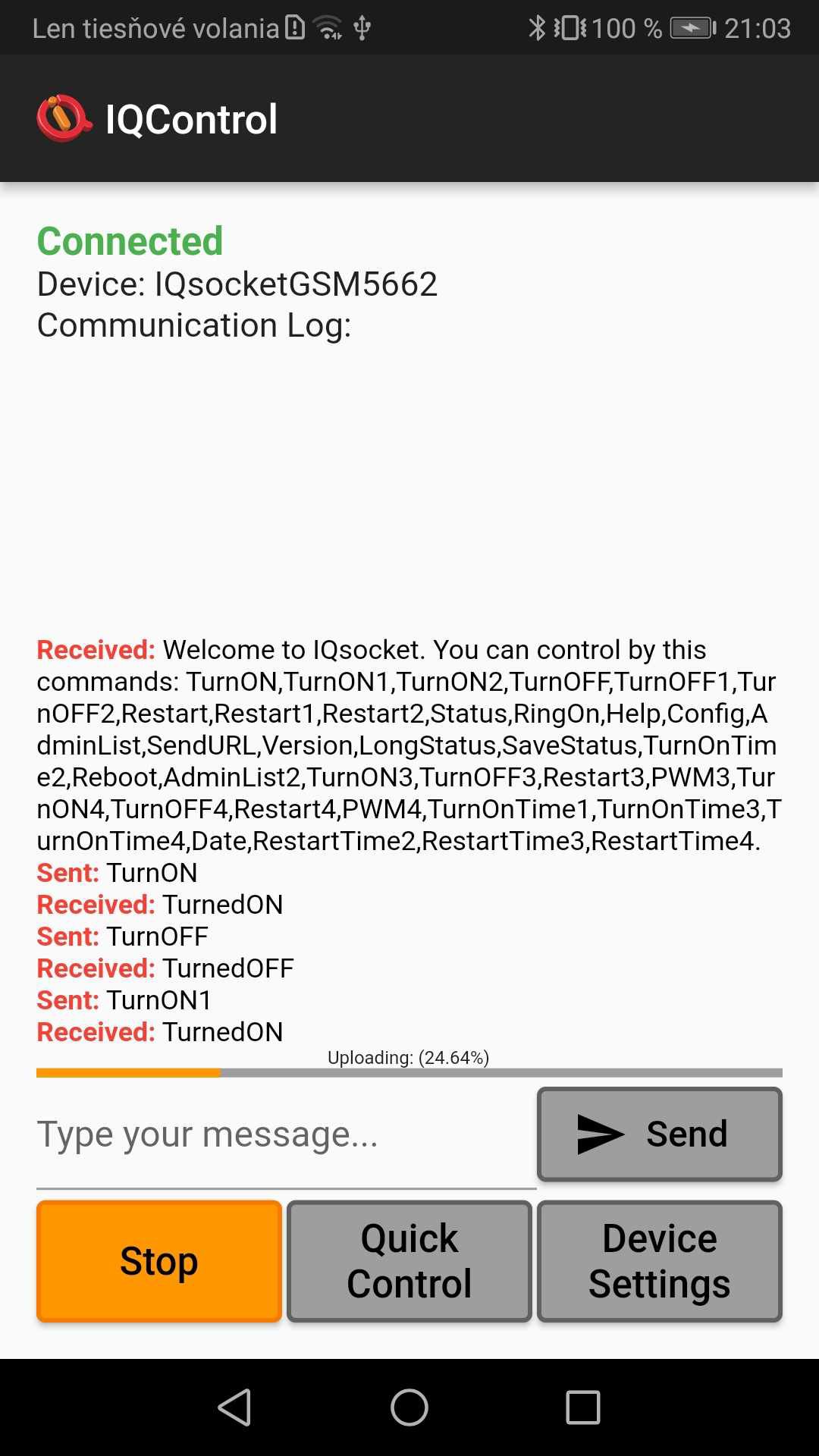Open recent apps with the square button

click(584, 1408)
